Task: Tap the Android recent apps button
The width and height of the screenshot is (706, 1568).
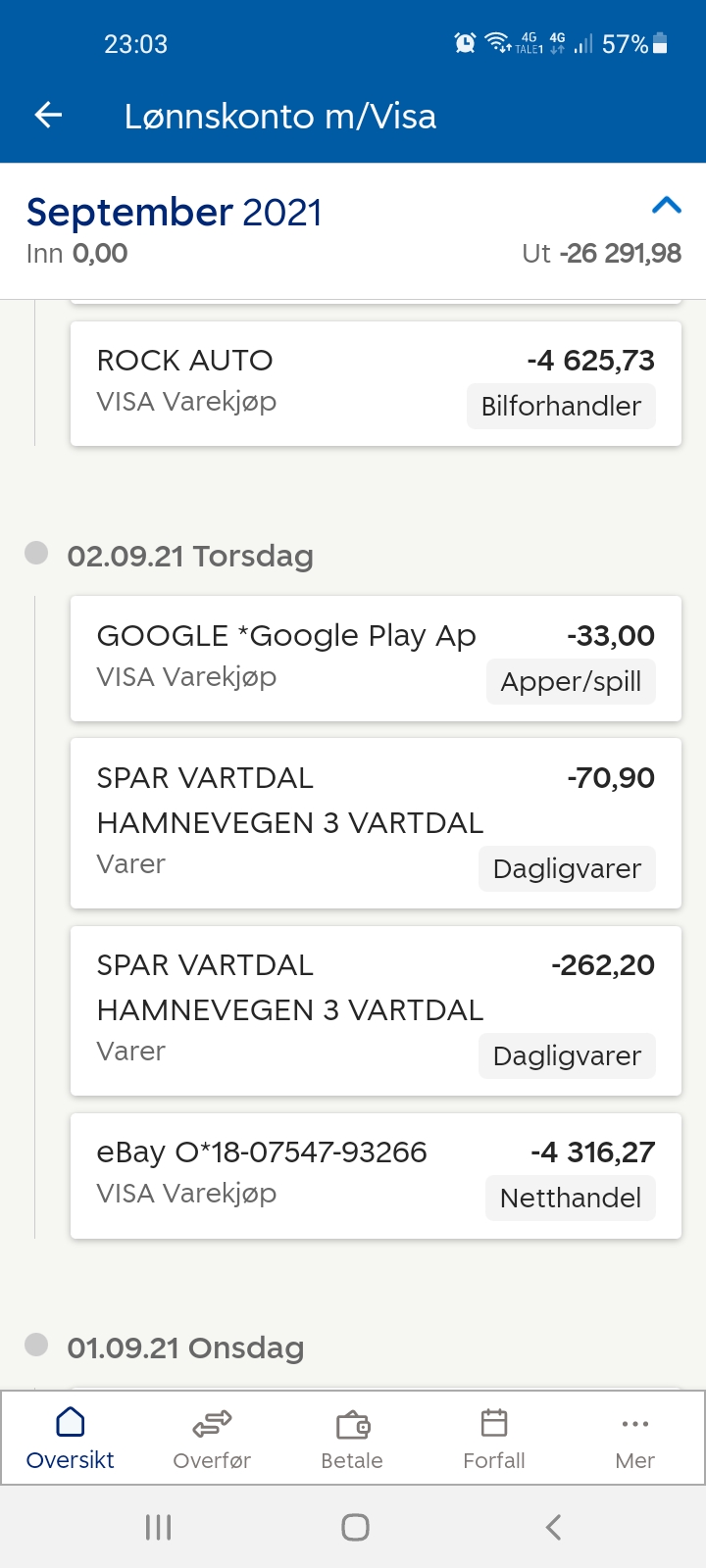Action: (157, 1526)
